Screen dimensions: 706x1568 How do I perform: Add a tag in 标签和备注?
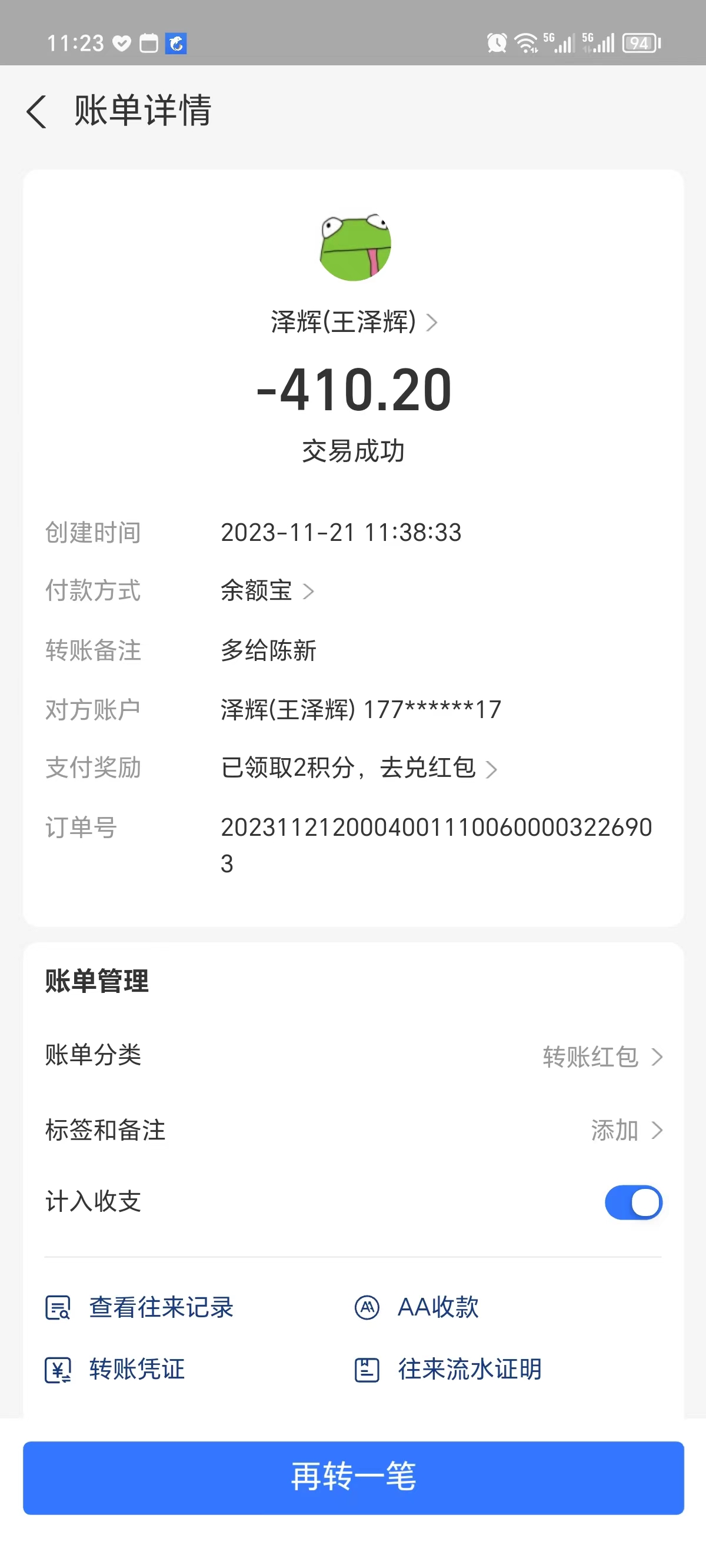pyautogui.click(x=625, y=1130)
